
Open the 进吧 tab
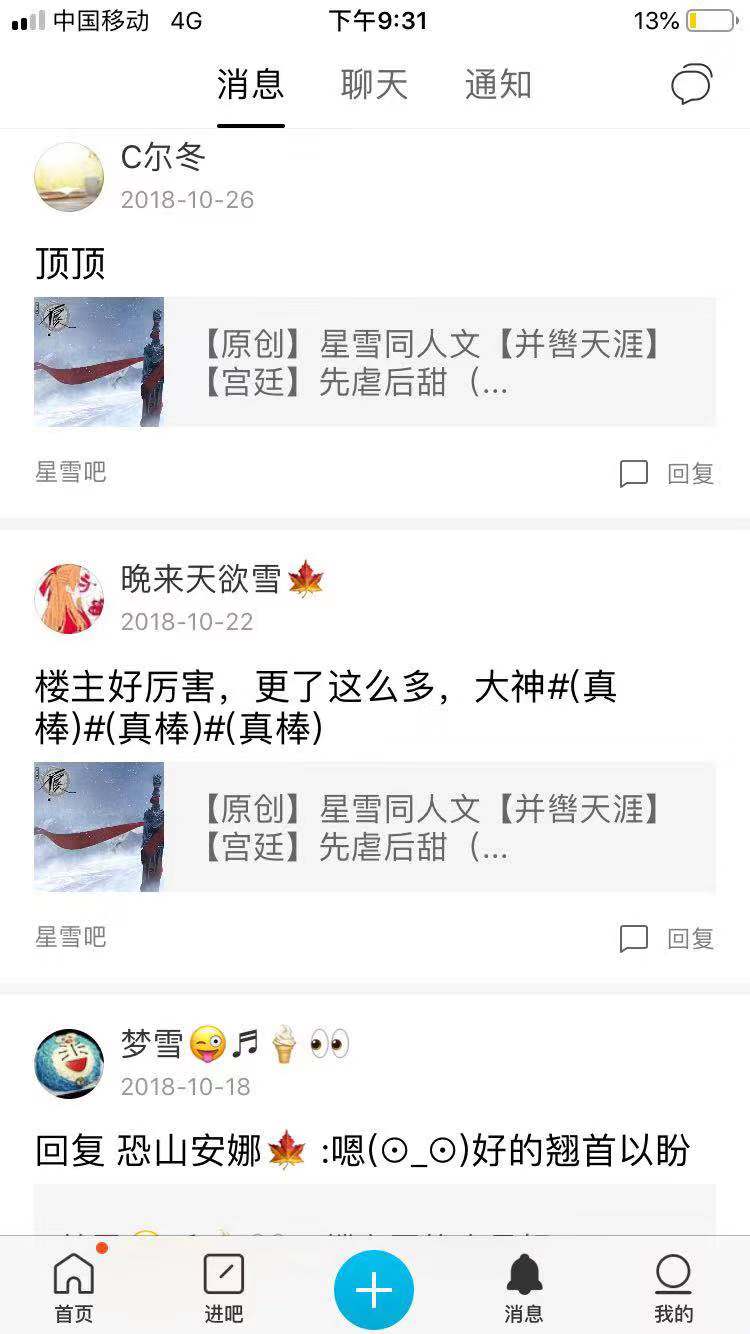[x=224, y=1287]
